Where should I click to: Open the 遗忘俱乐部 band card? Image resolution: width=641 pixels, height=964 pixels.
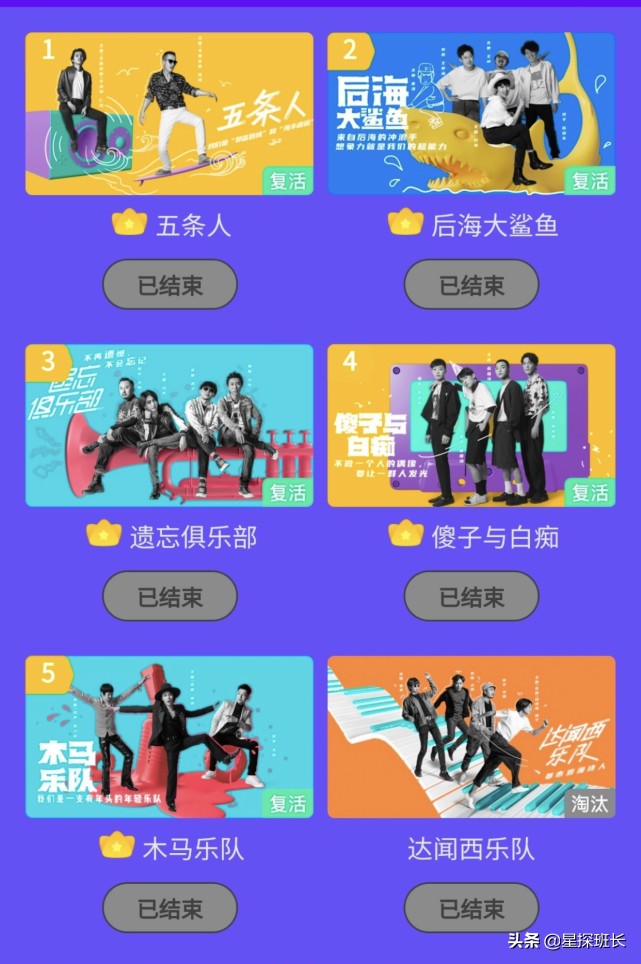click(169, 425)
